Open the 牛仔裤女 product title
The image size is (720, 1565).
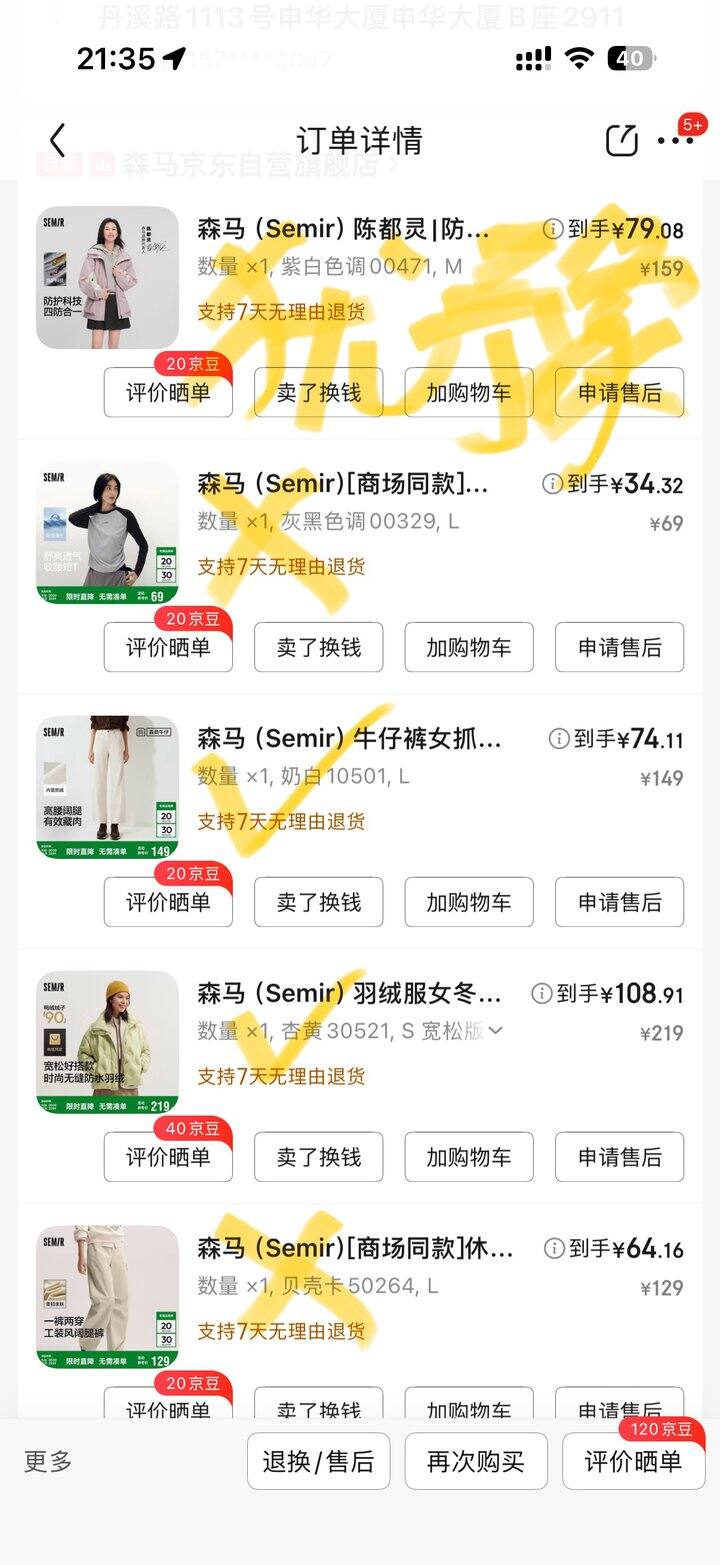[x=349, y=739]
